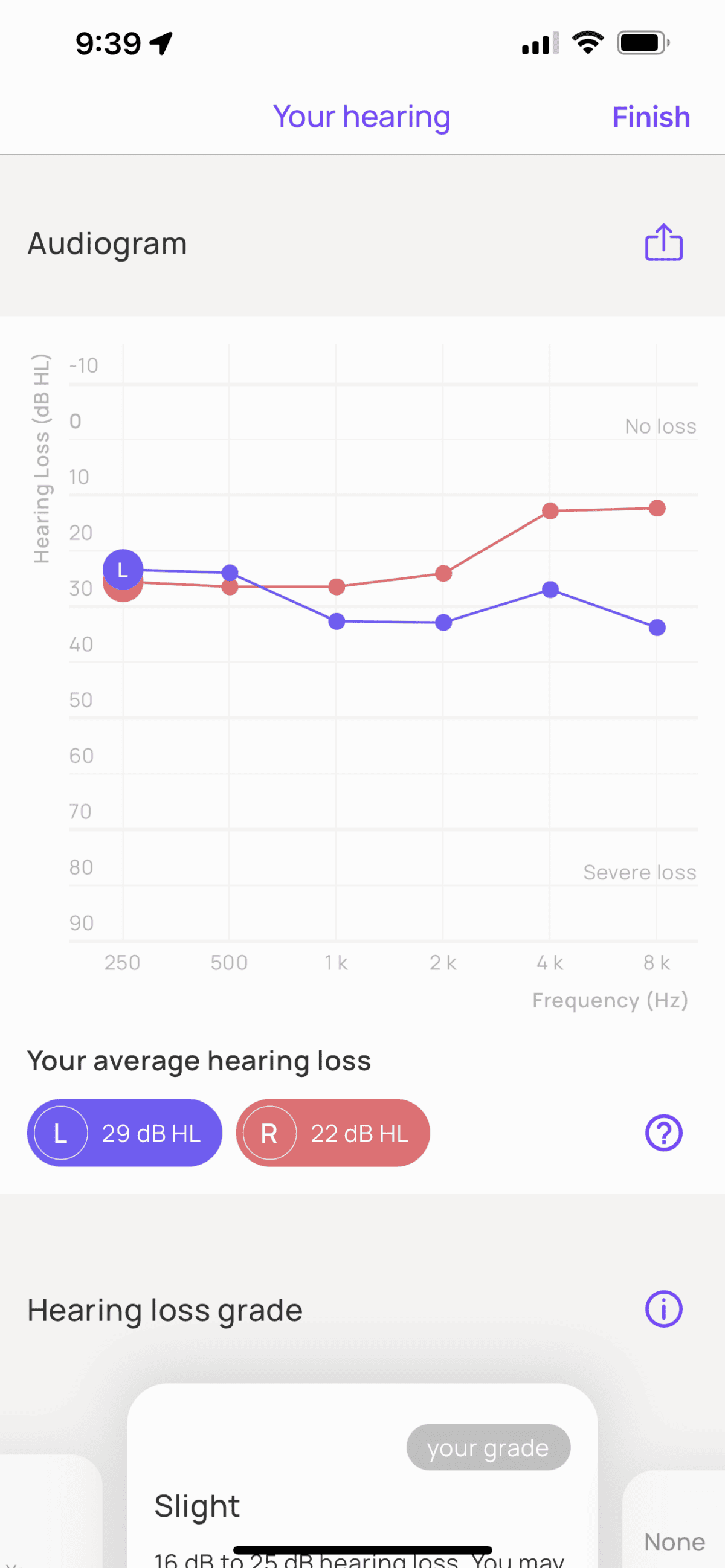The width and height of the screenshot is (725, 1568).
Task: Select the left ear 29 dB HL chip
Action: tap(124, 1133)
